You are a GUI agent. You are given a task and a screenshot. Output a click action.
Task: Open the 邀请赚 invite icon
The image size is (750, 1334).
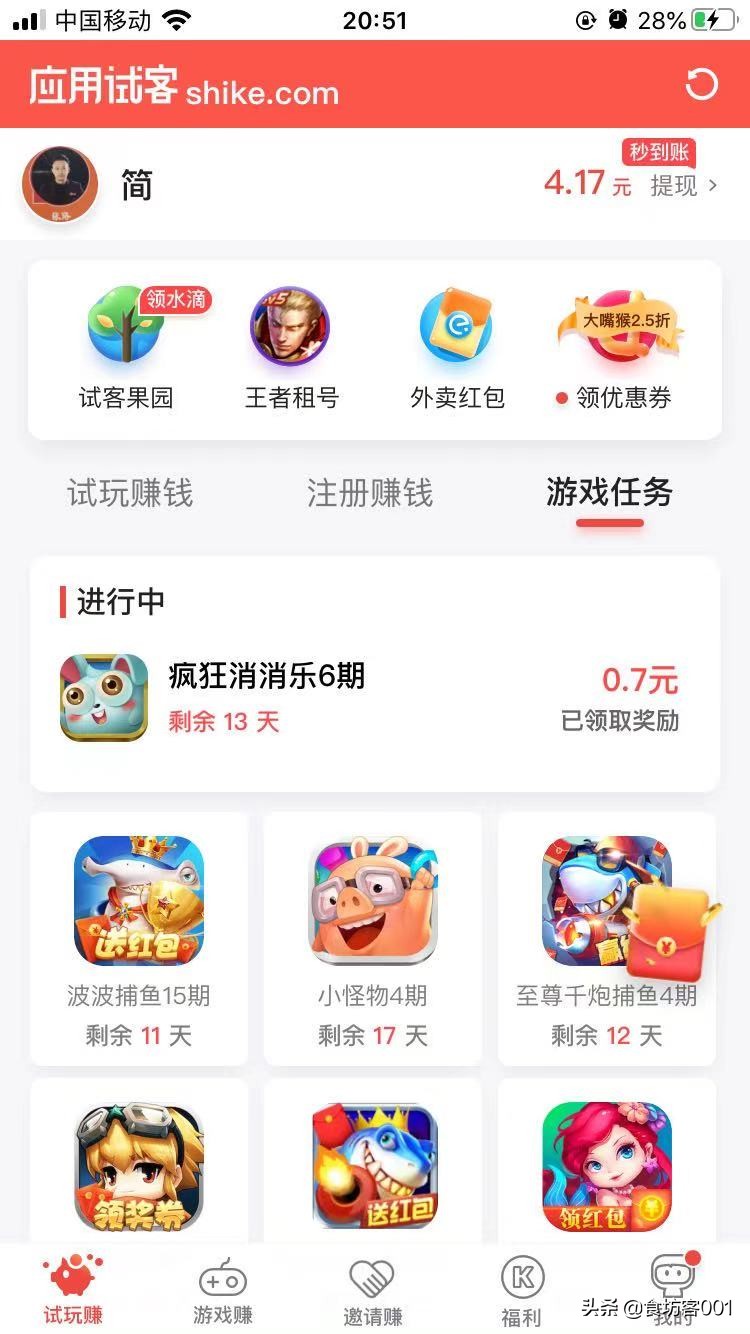372,1277
